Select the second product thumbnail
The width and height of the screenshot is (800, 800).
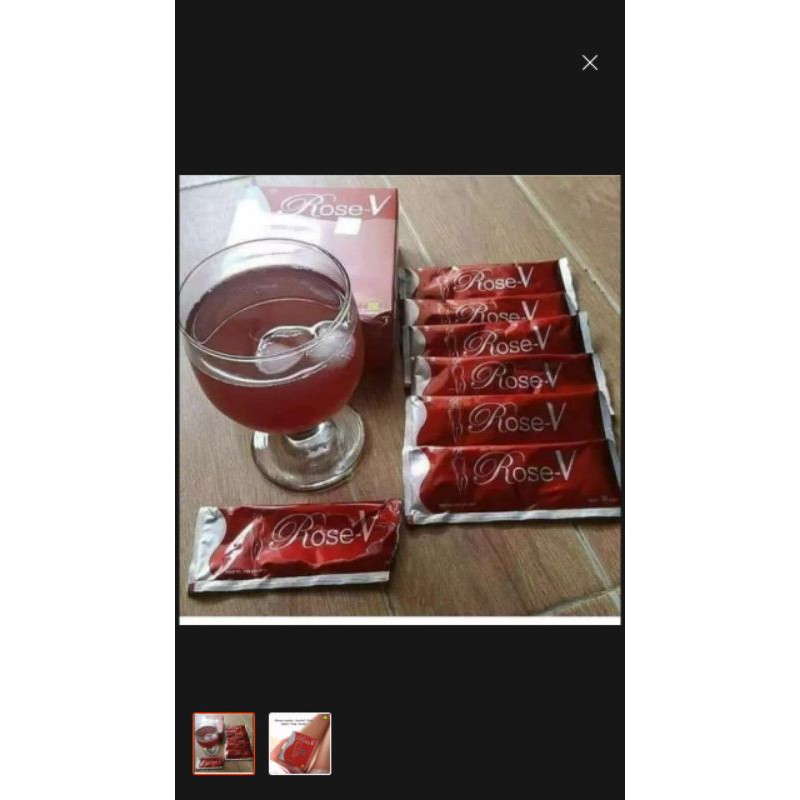coord(300,743)
